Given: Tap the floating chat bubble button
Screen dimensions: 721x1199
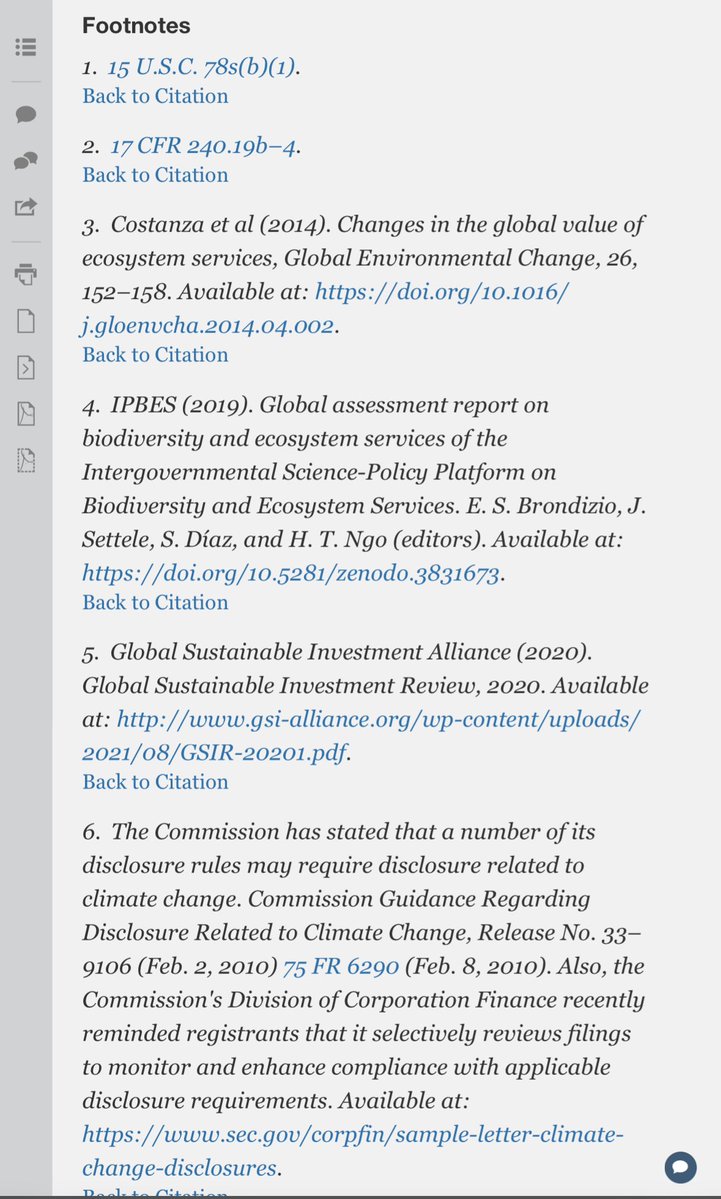Looking at the screenshot, I should [x=680, y=1166].
